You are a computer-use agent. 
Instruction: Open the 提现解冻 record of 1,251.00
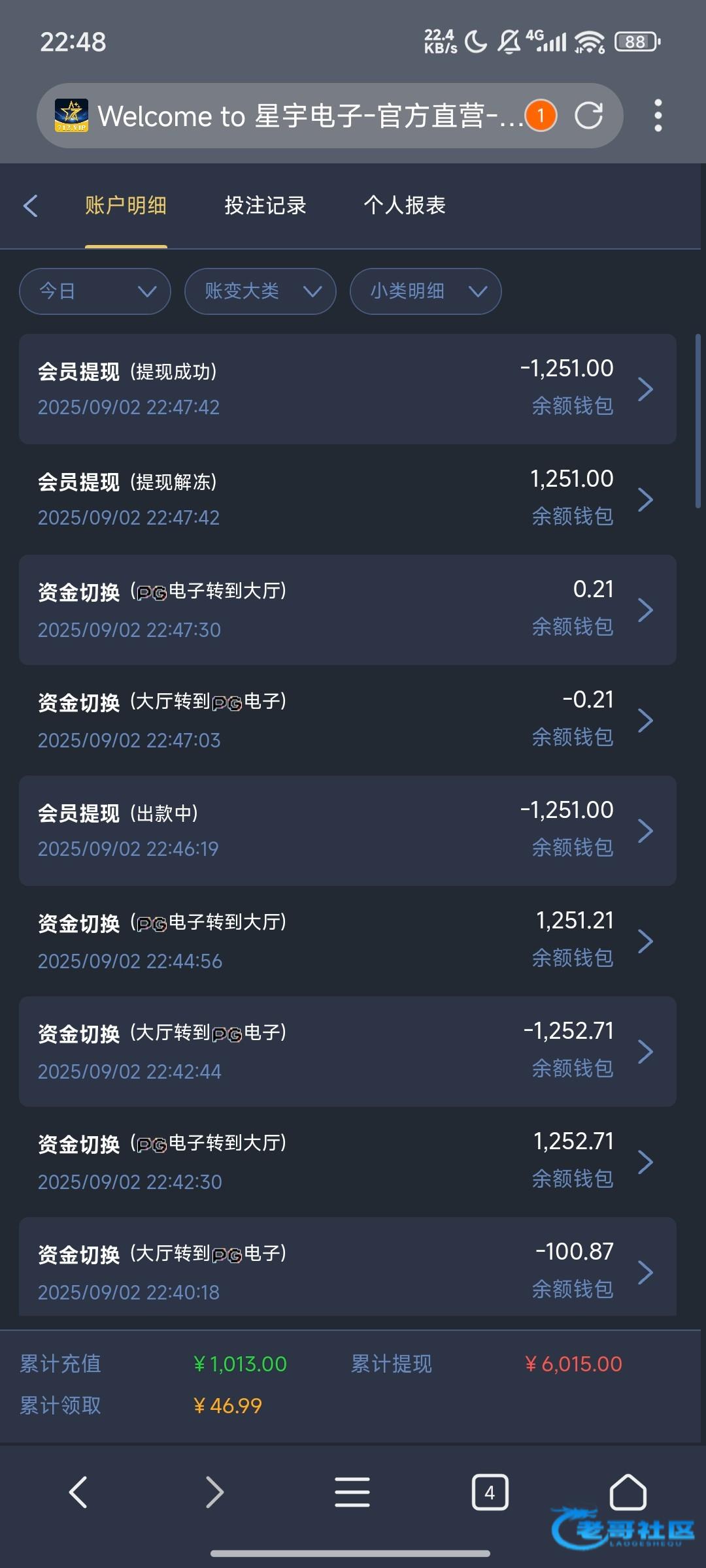click(347, 500)
